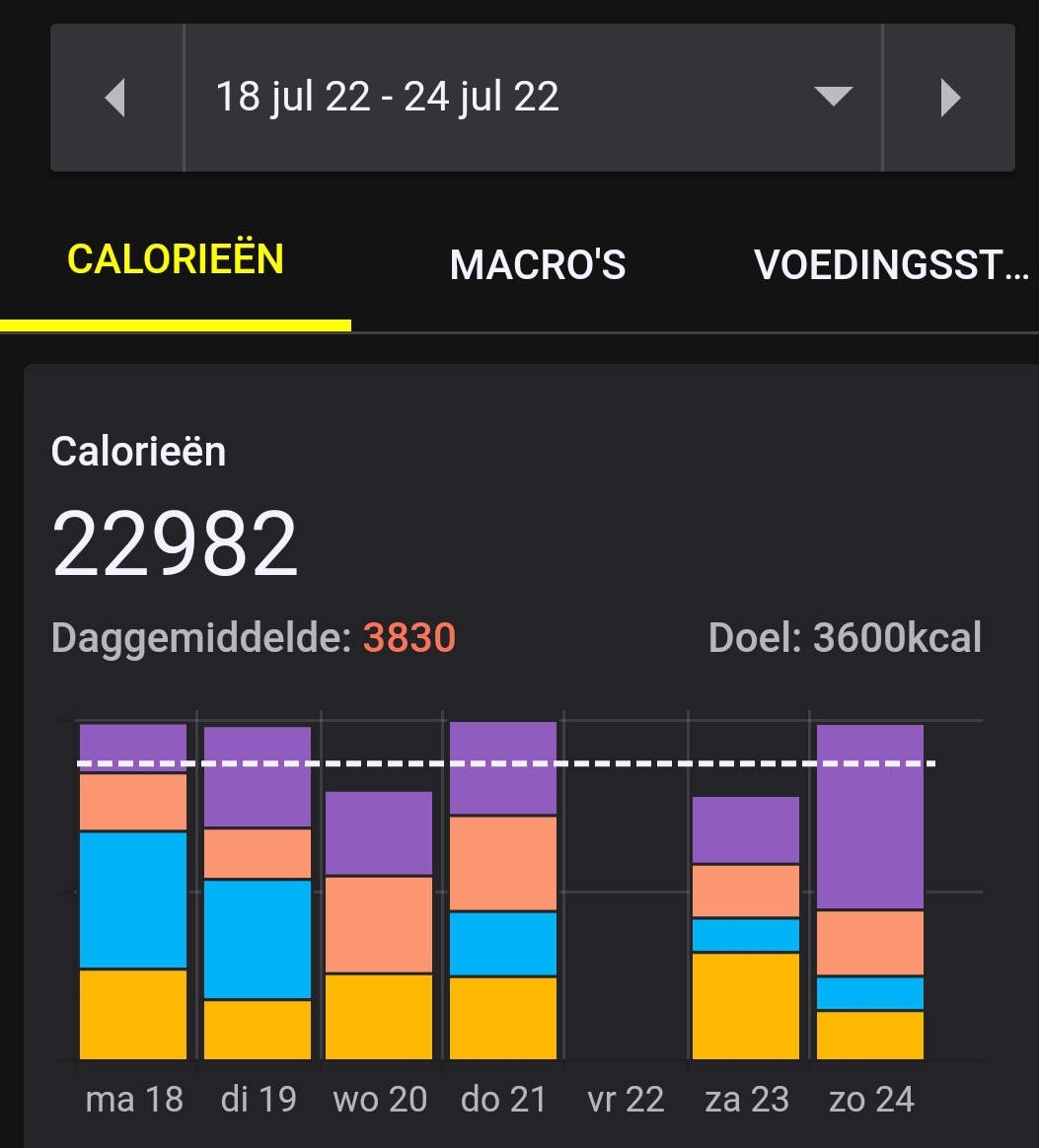Image resolution: width=1039 pixels, height=1148 pixels.
Task: Go to the previous week arrow
Action: point(115,97)
